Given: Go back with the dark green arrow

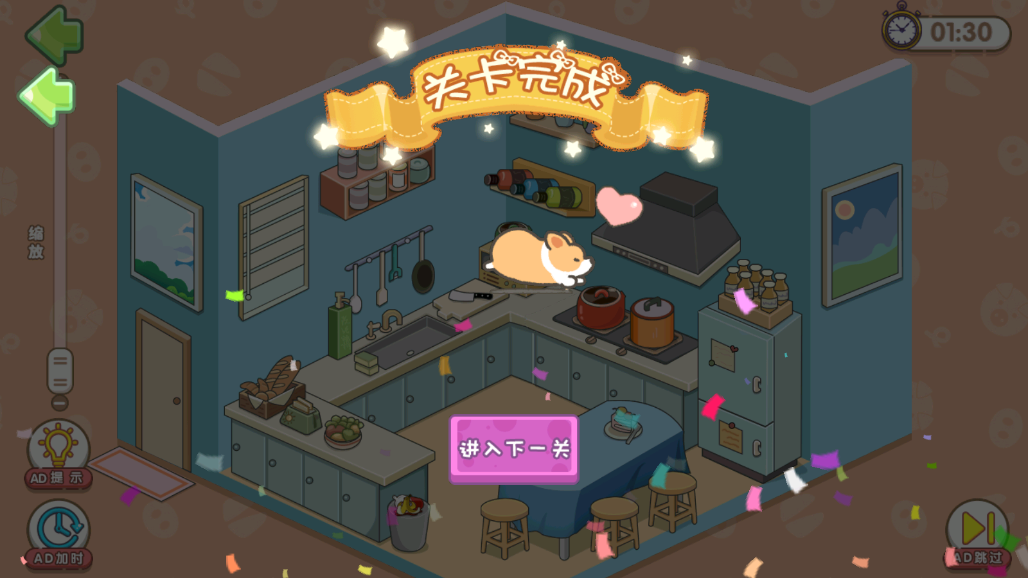Looking at the screenshot, I should tap(53, 35).
